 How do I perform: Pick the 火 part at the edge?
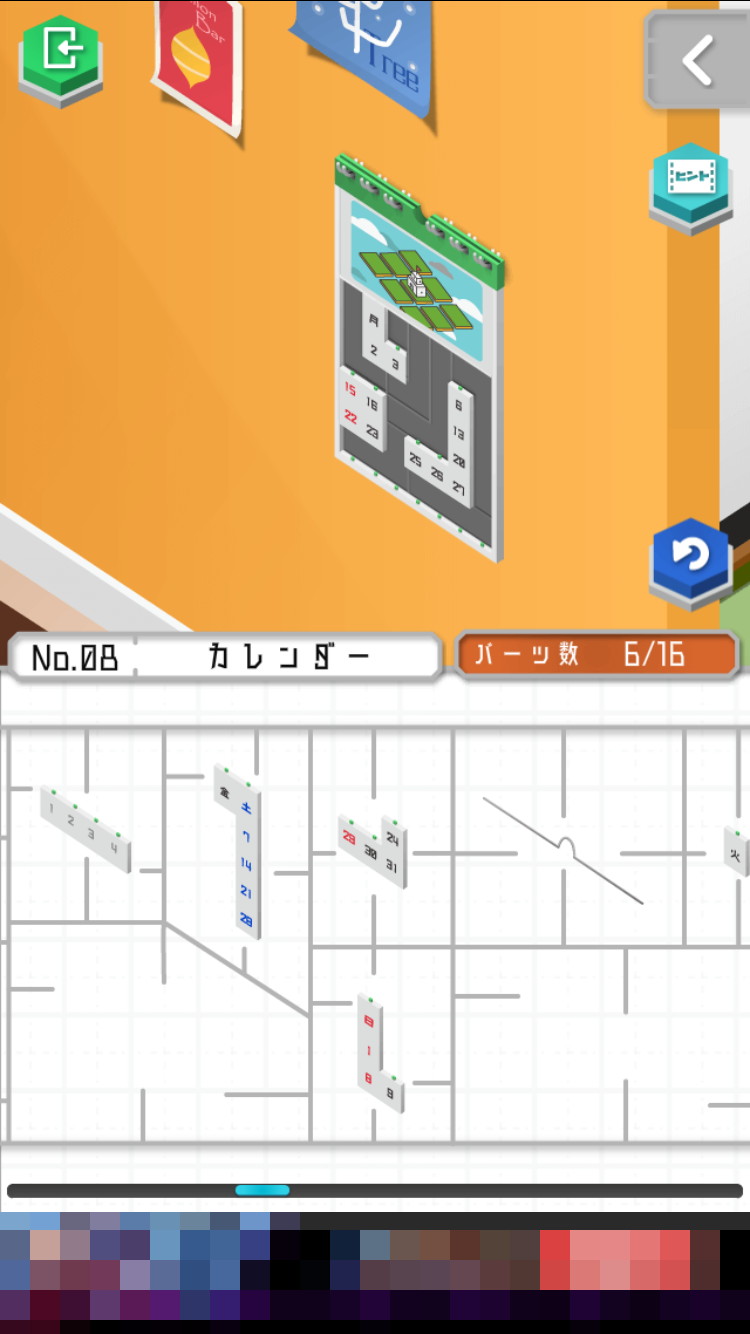coord(736,853)
